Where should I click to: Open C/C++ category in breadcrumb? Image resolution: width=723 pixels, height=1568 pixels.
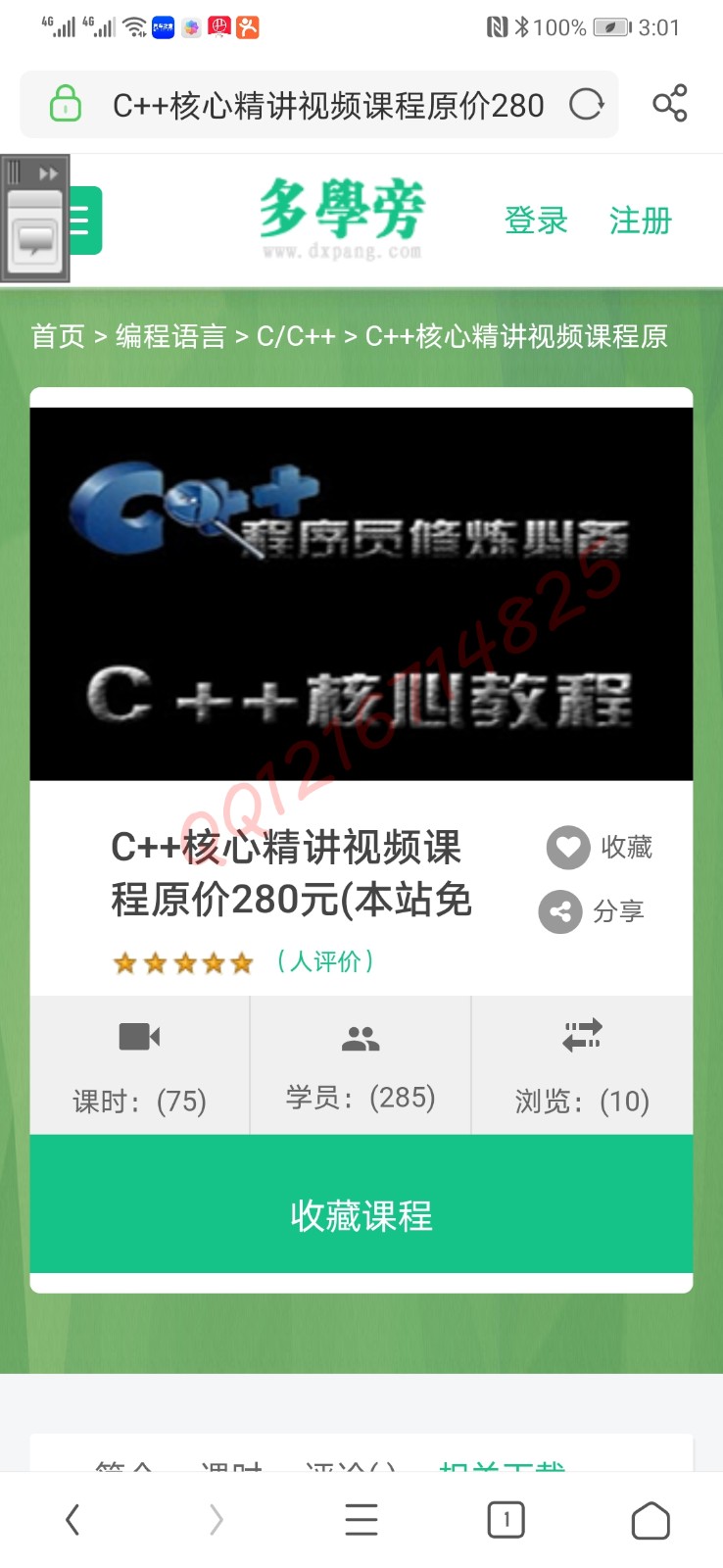click(296, 336)
